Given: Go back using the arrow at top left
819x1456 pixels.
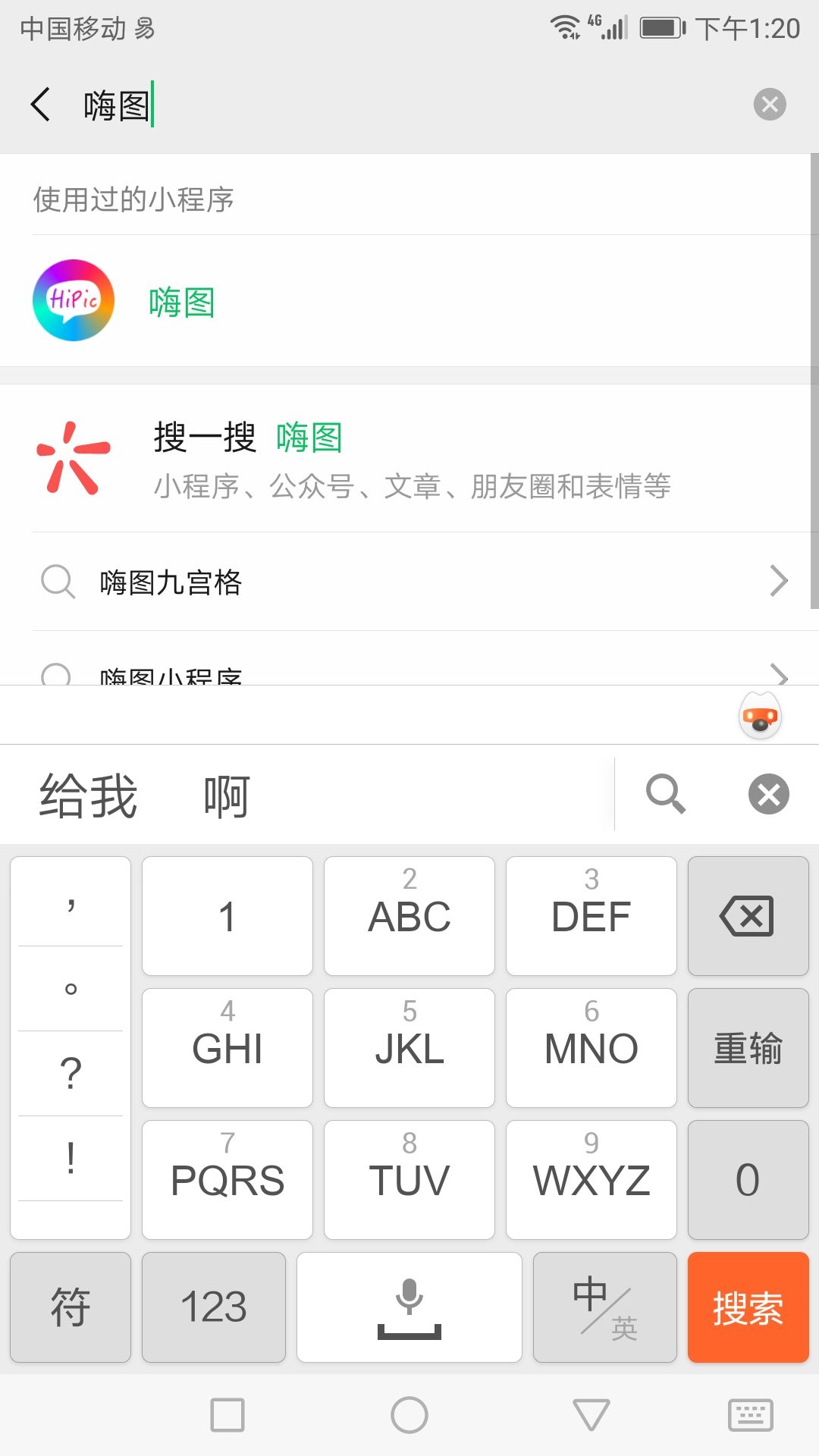Looking at the screenshot, I should pyautogui.click(x=39, y=103).
